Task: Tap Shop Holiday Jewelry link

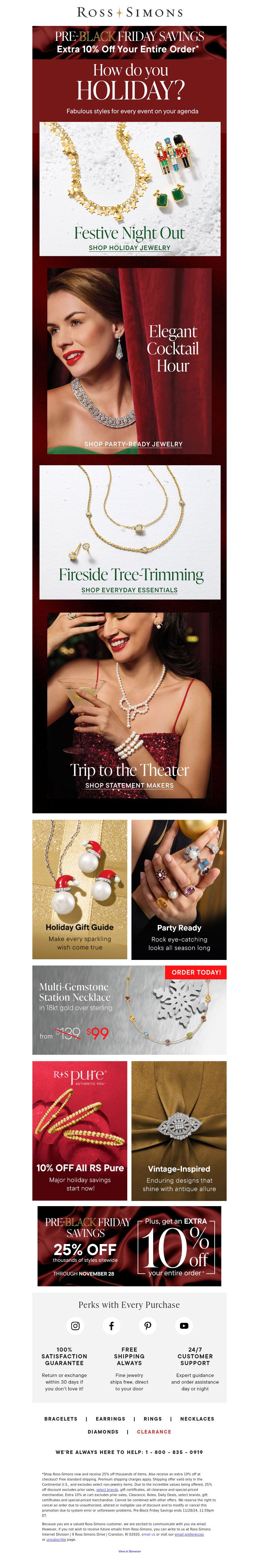Action: click(129, 248)
